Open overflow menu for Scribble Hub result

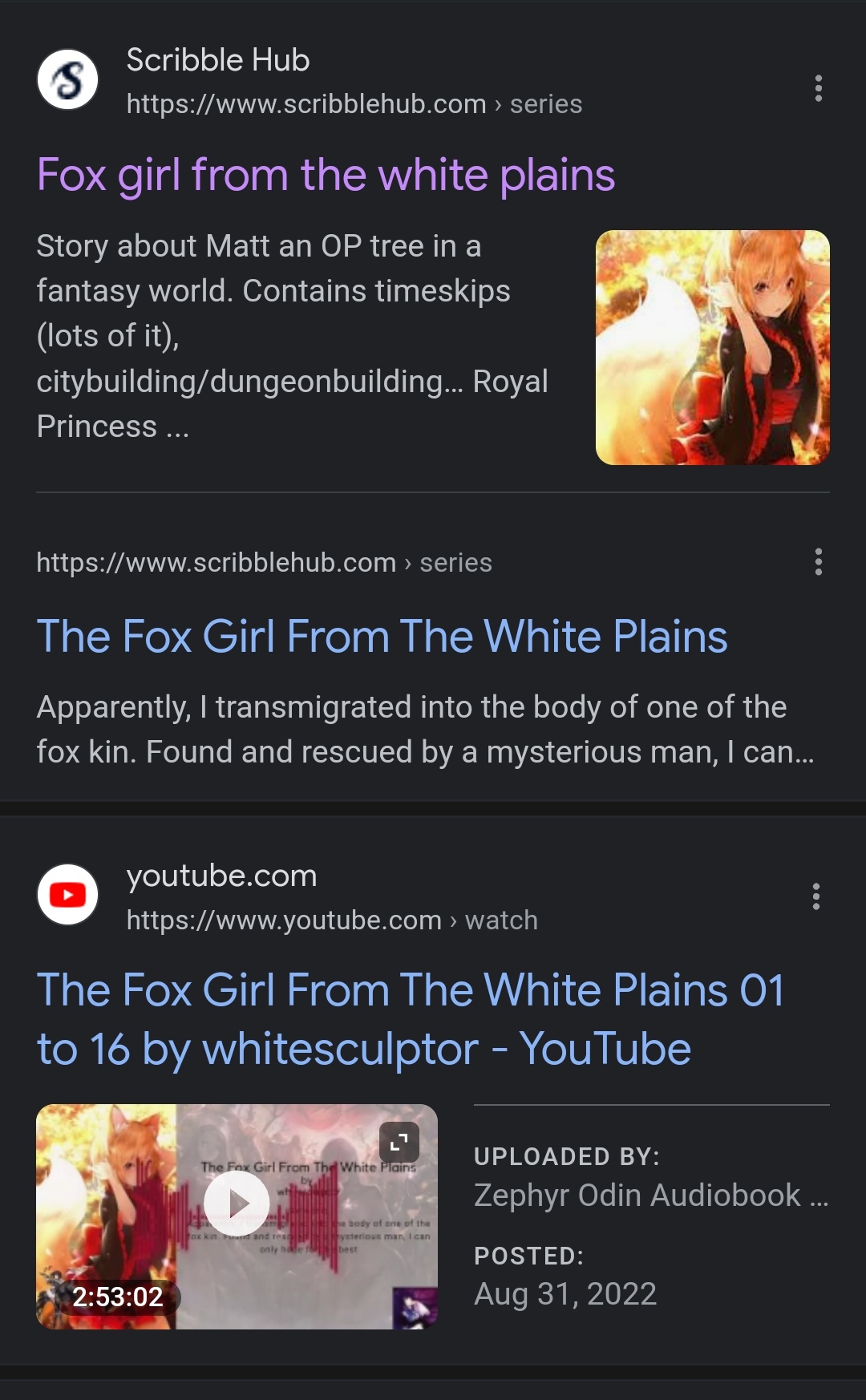point(818,88)
